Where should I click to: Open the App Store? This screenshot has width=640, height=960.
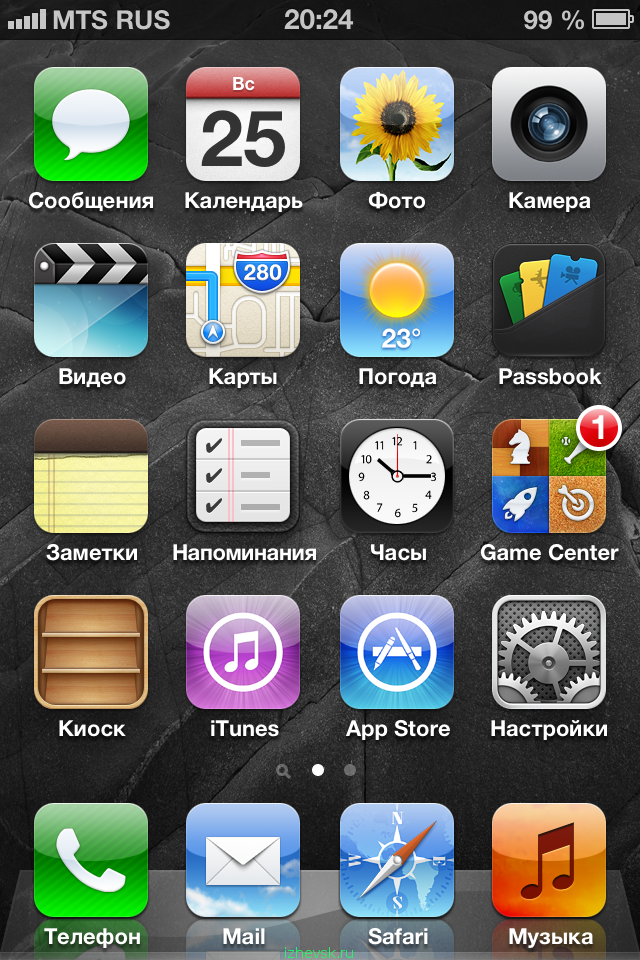pos(397,652)
